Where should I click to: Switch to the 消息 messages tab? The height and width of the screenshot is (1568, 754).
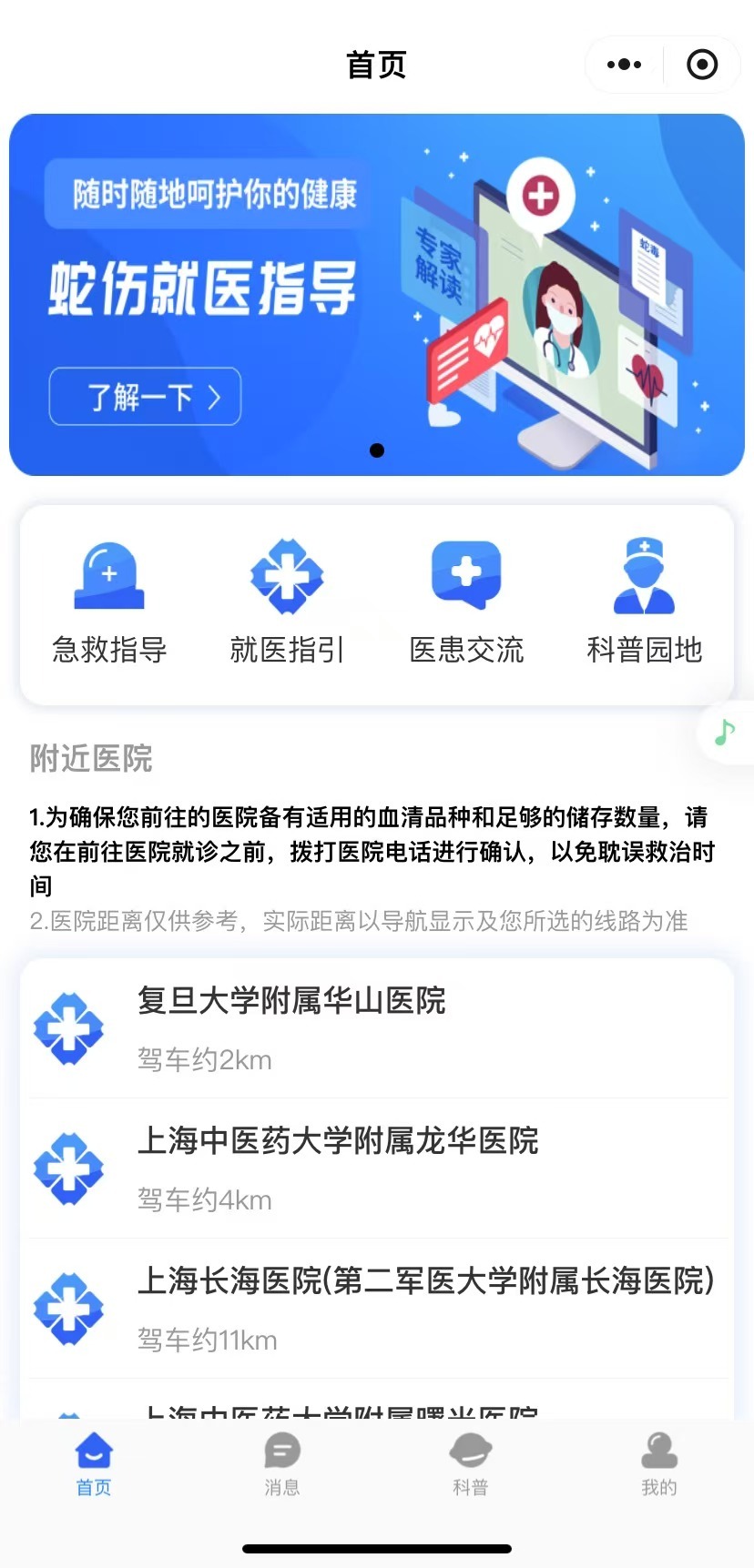[282, 1464]
